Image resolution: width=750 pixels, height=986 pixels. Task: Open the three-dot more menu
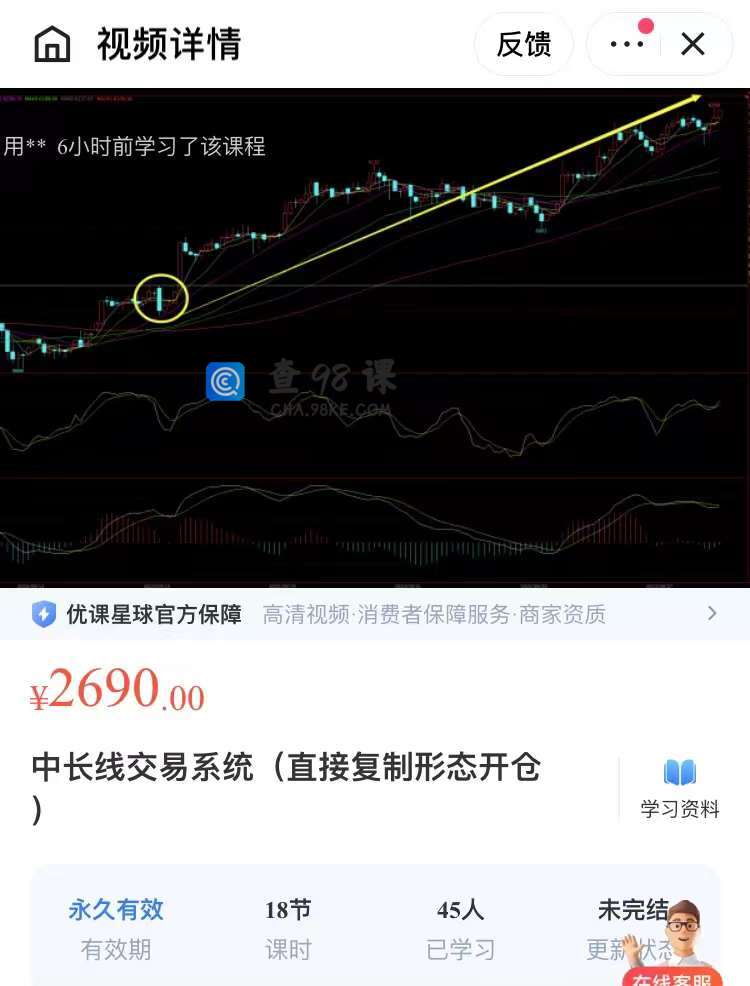tap(627, 44)
